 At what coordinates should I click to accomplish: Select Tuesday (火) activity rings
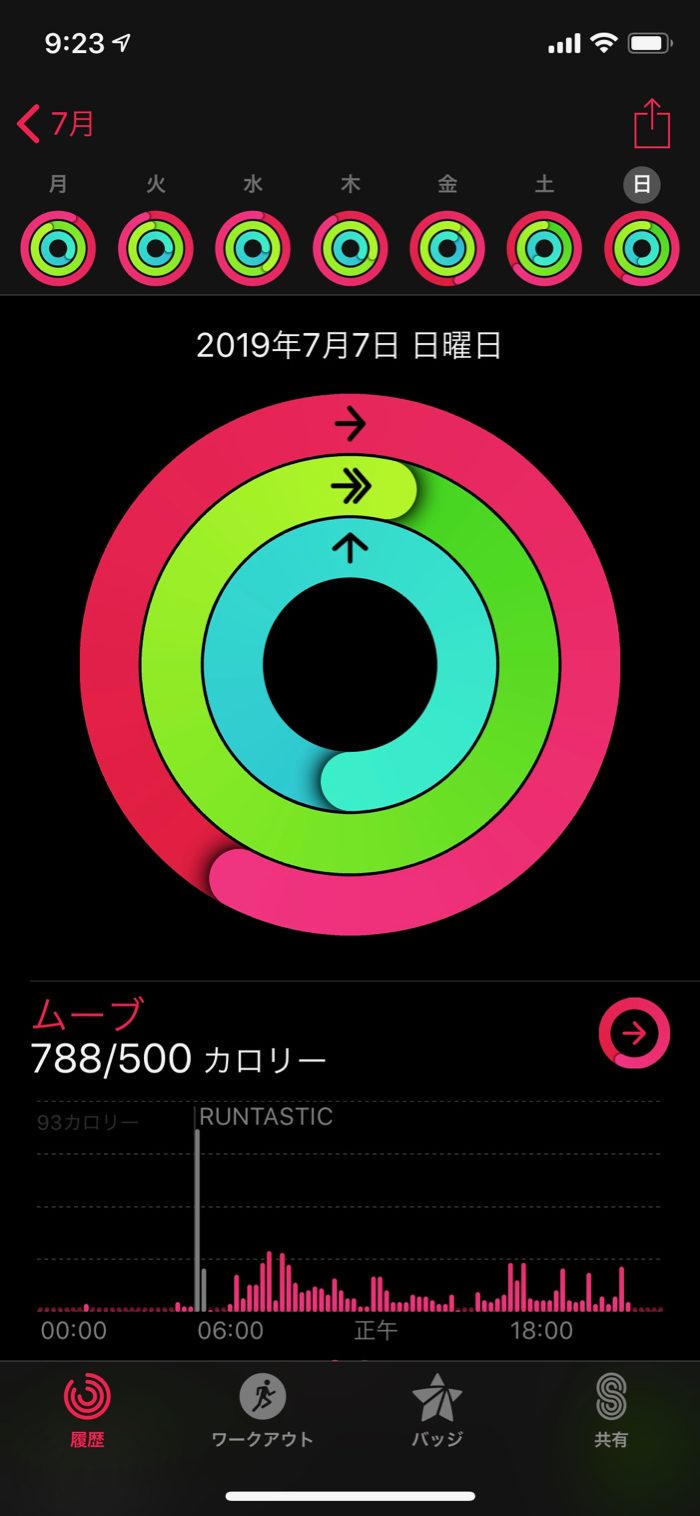155,248
